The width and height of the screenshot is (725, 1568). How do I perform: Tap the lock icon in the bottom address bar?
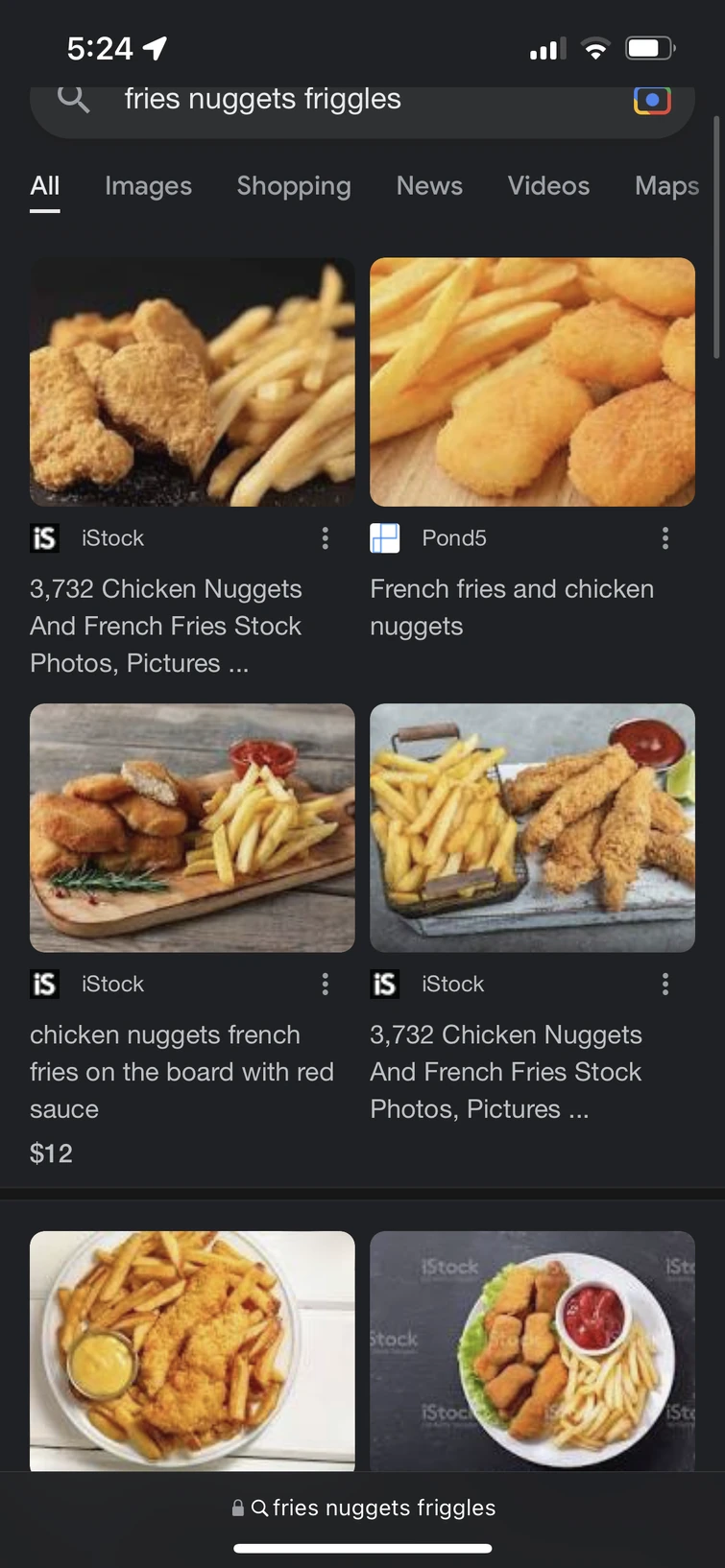pos(236,1508)
